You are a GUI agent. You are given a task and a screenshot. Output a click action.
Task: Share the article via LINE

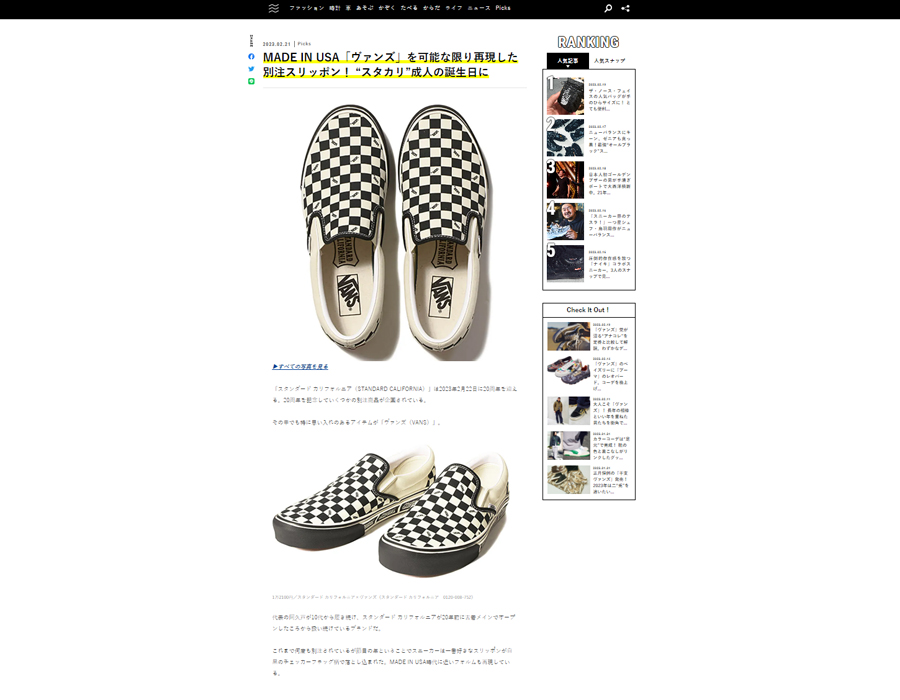251,81
